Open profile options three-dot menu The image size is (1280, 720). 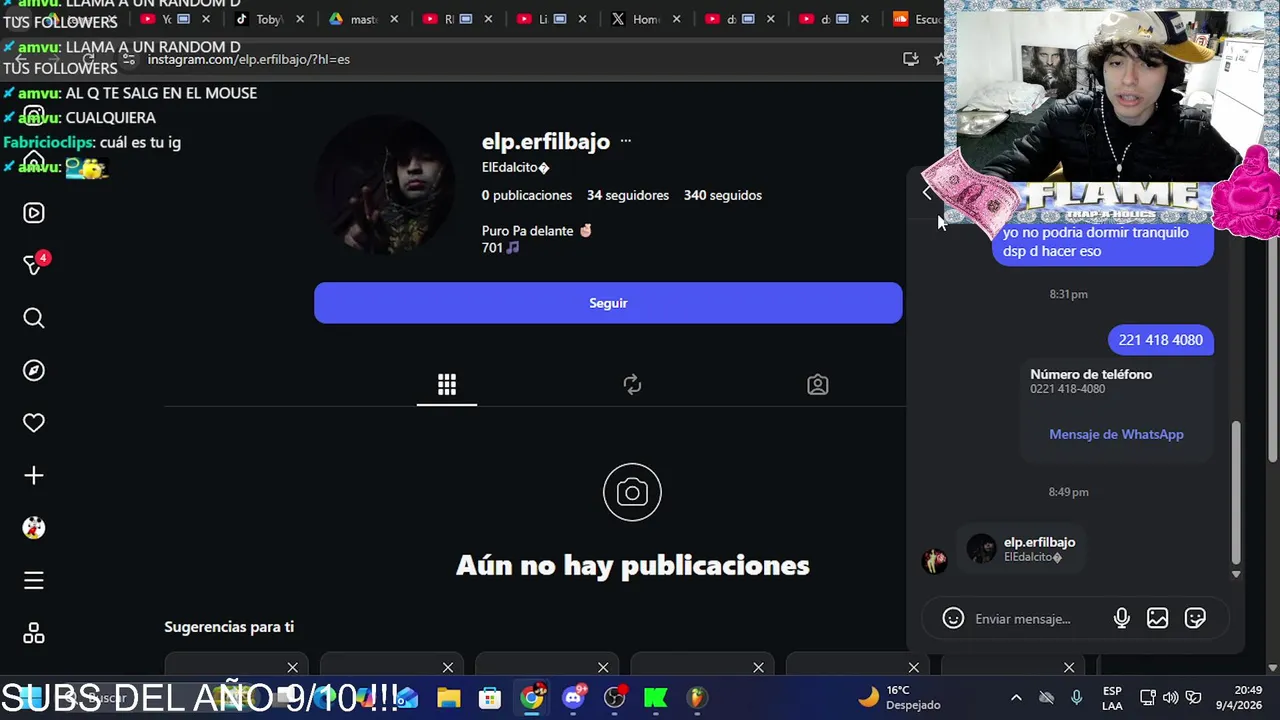pyautogui.click(x=626, y=141)
